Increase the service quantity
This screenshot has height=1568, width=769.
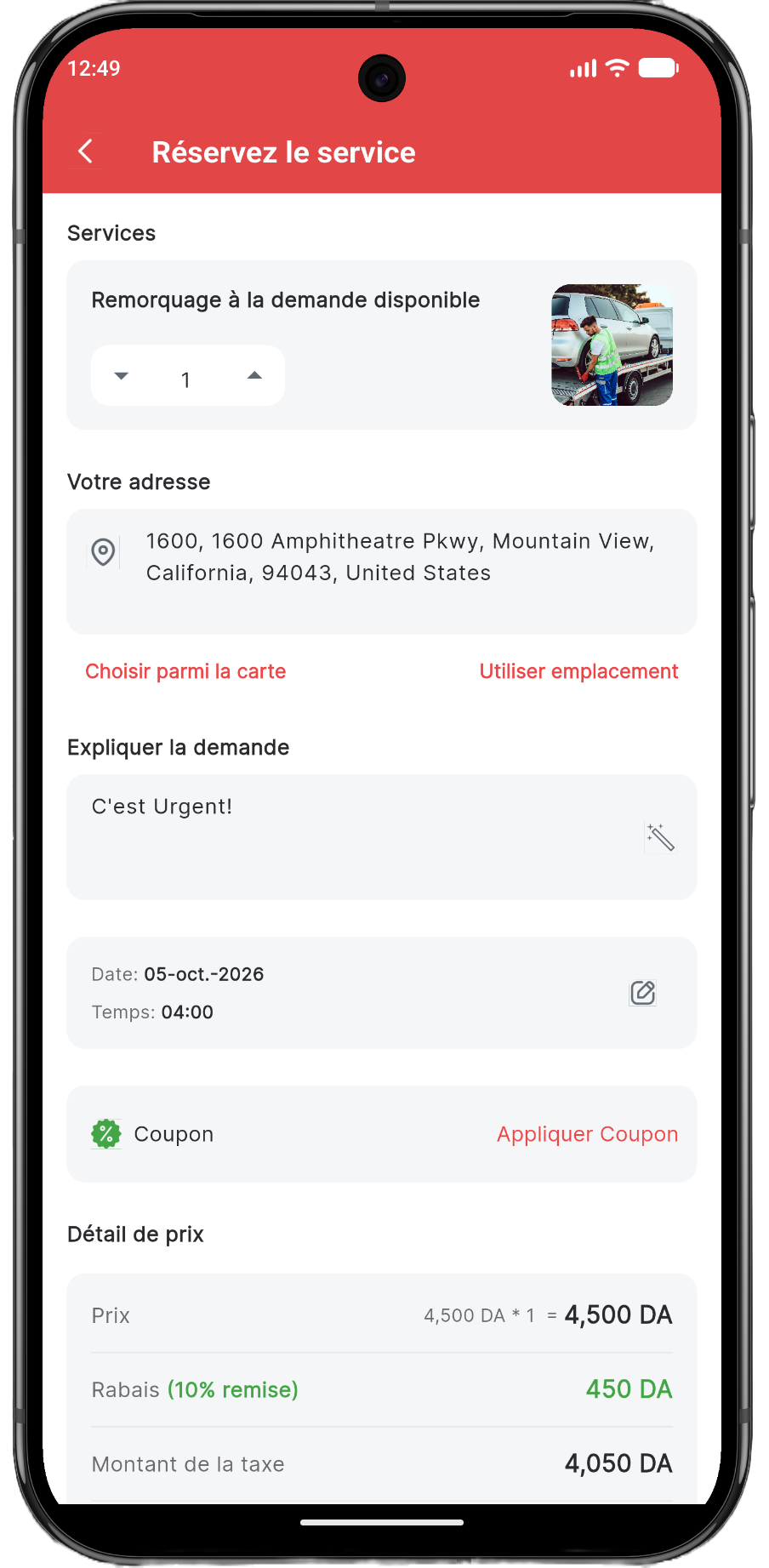[254, 376]
